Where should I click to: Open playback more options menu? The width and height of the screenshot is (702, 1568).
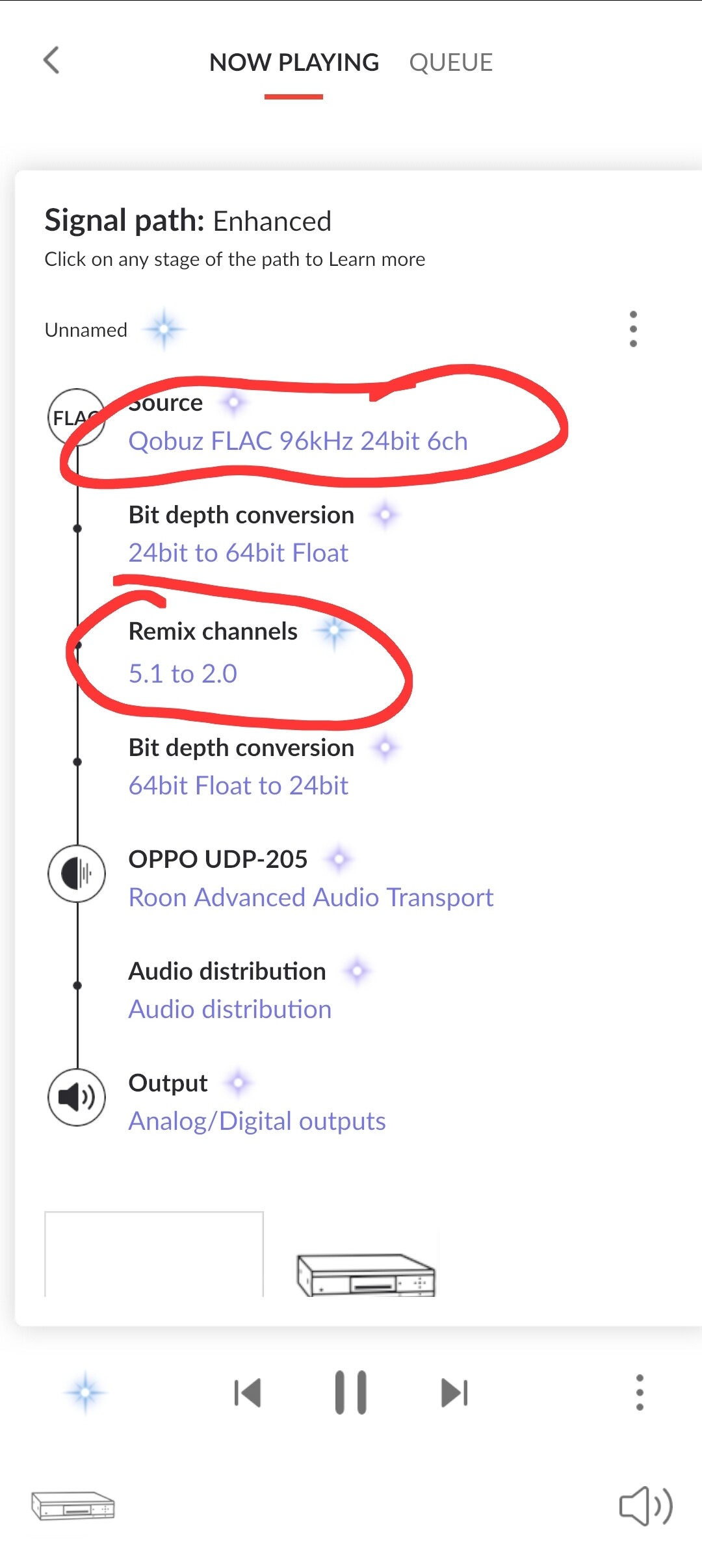(x=640, y=1392)
